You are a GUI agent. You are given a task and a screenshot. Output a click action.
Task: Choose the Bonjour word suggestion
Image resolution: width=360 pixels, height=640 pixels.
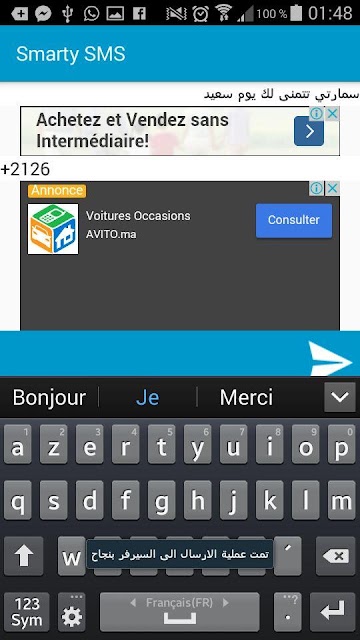(49, 398)
